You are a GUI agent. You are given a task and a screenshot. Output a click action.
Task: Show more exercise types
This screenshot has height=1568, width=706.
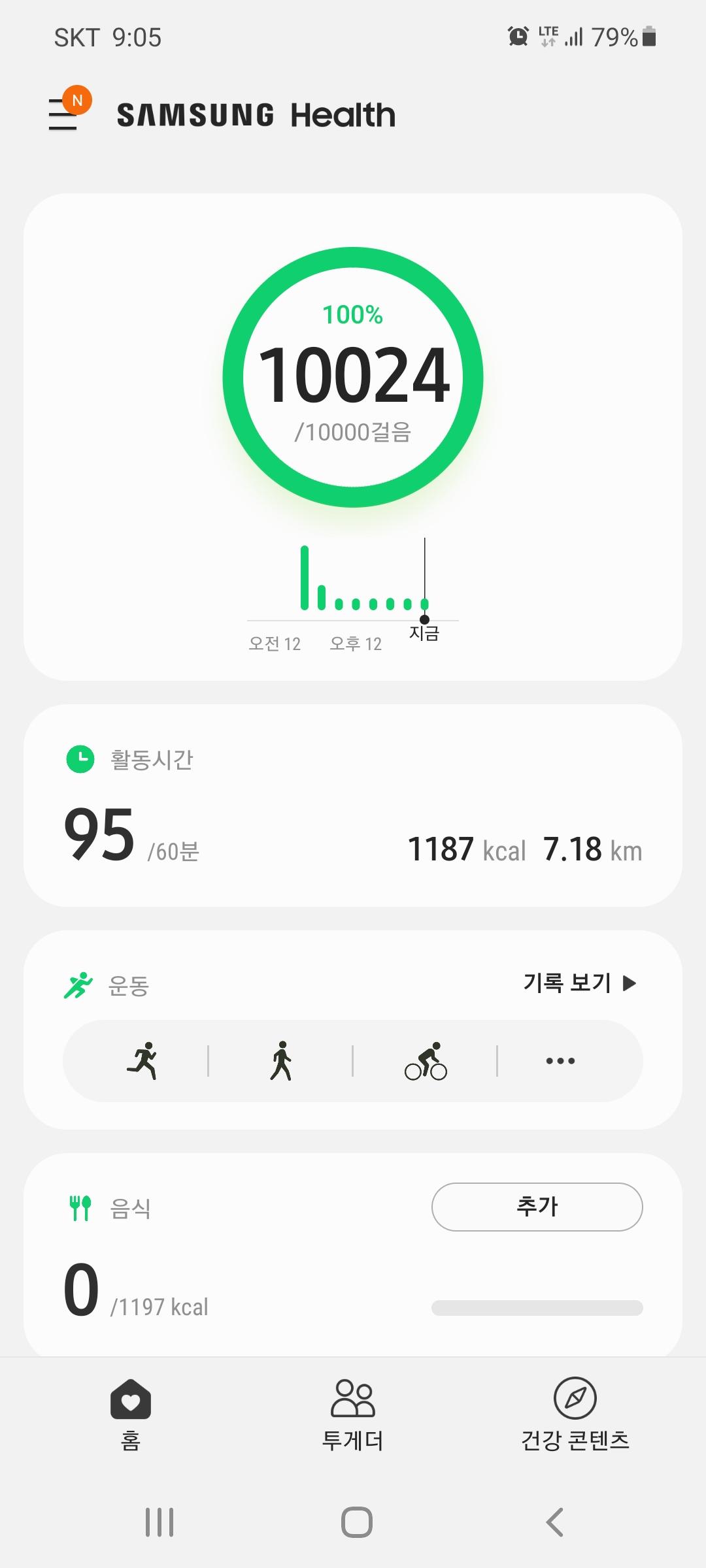coord(560,1060)
